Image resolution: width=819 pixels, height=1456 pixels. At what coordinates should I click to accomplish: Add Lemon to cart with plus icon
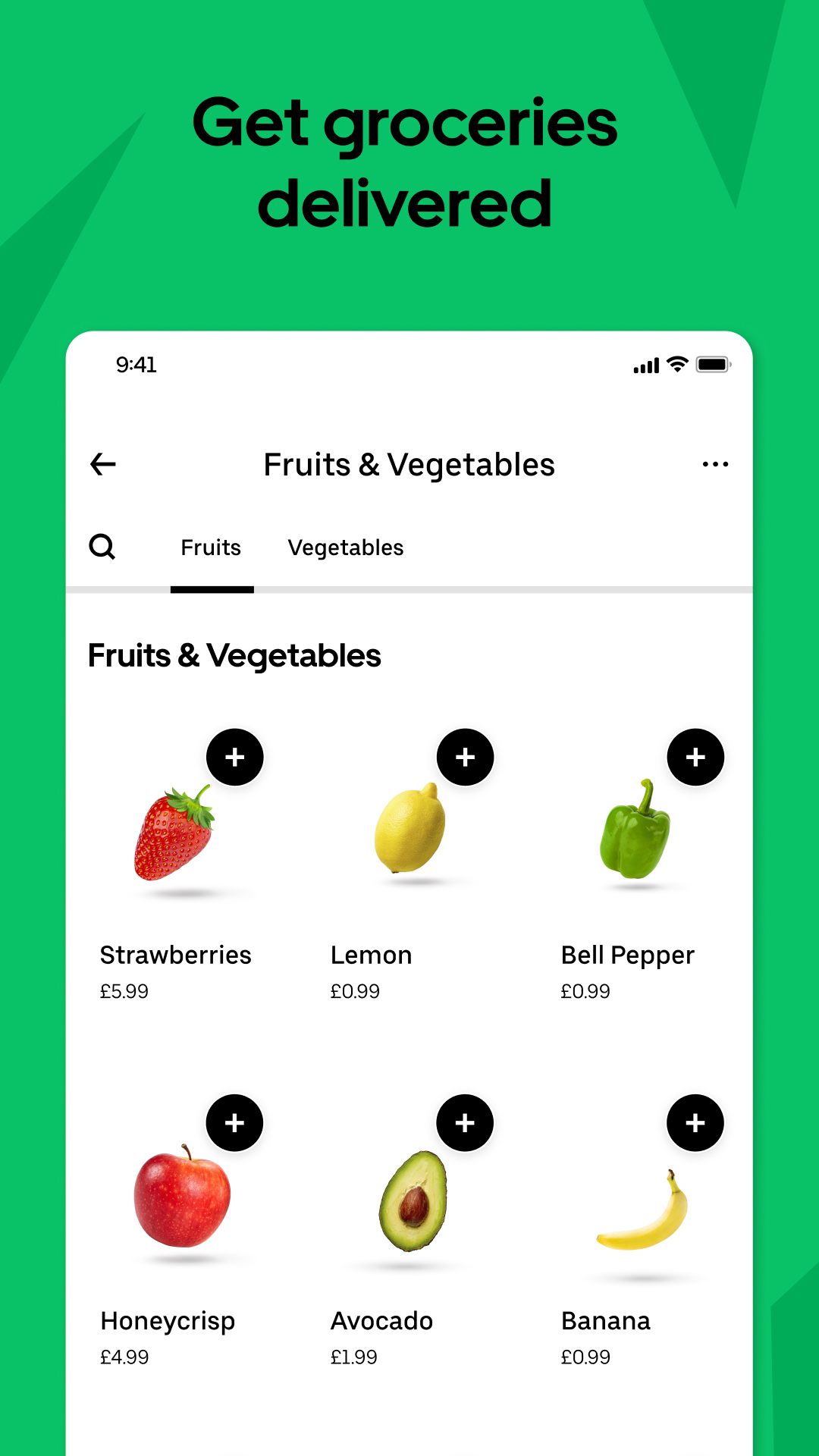pos(465,756)
